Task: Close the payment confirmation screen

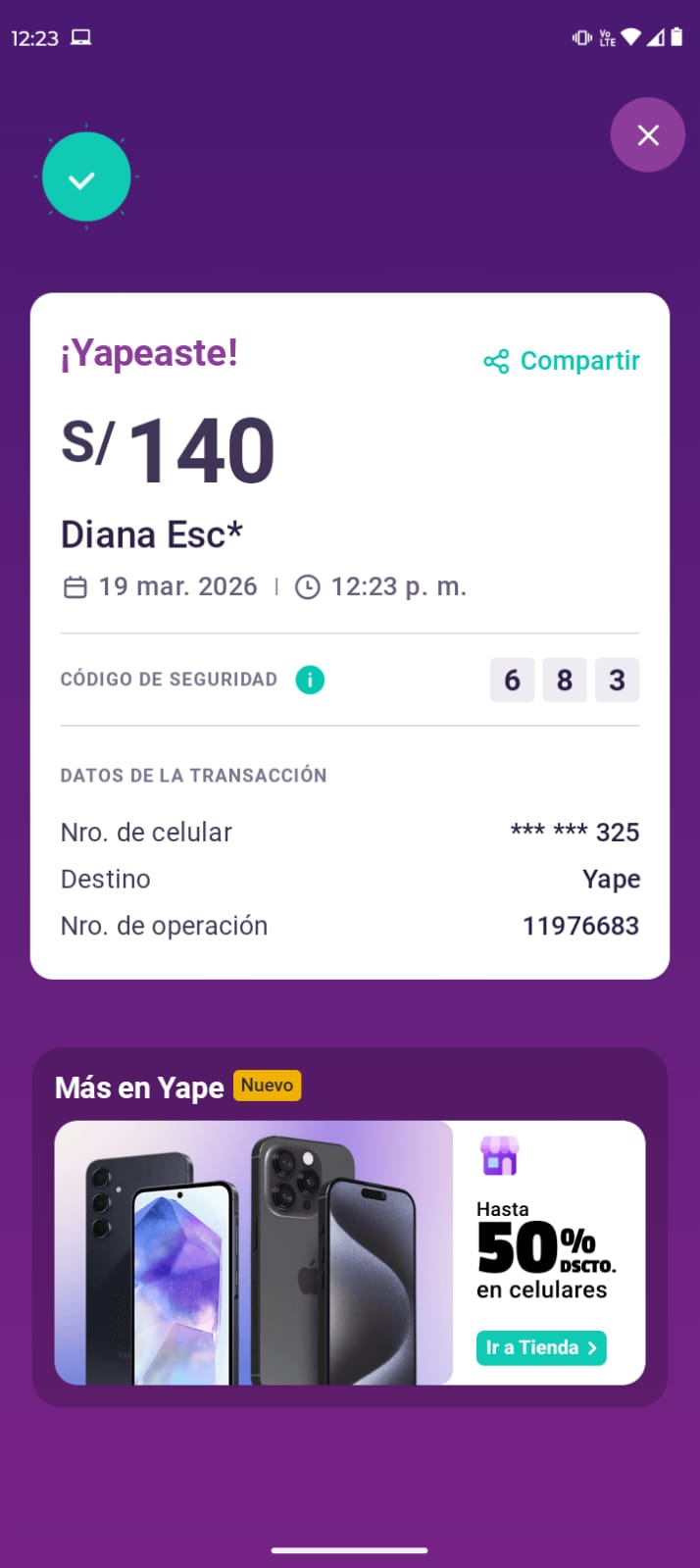Action: tap(647, 135)
